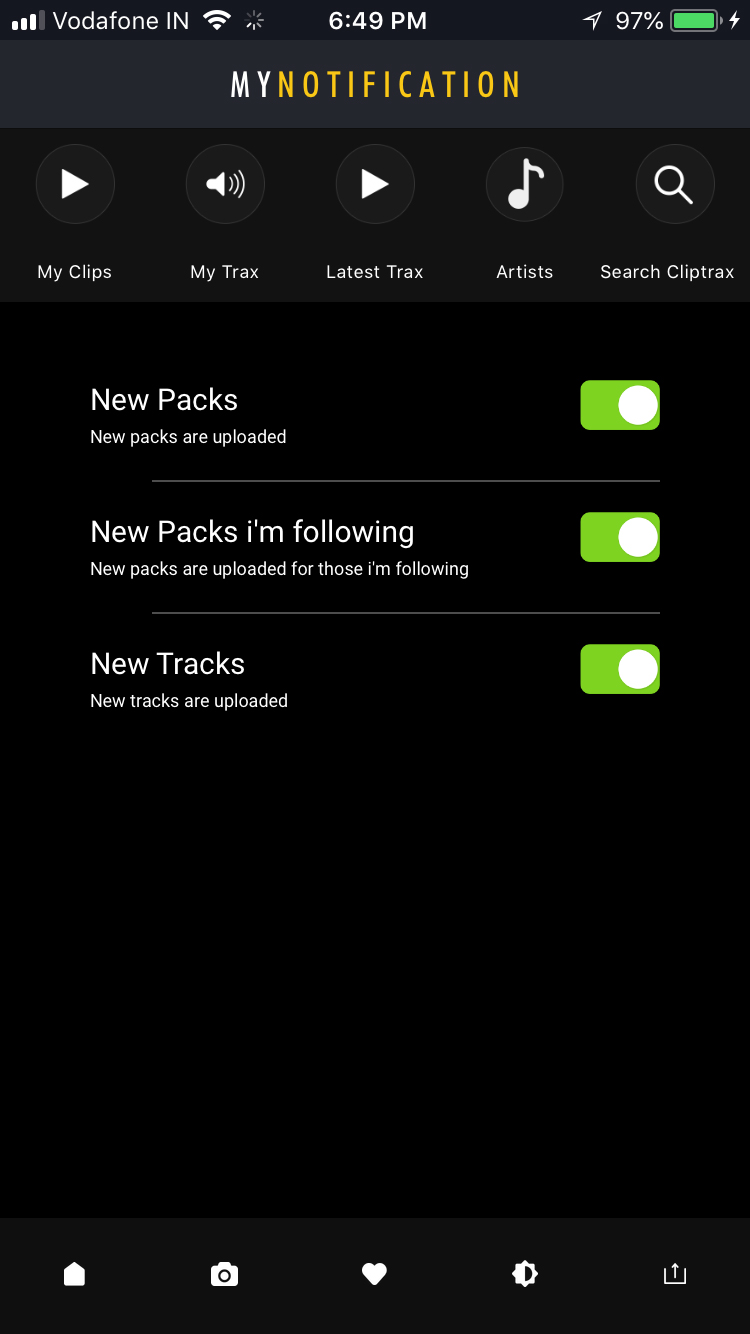Open the favorites heart tab
The image size is (750, 1334).
coord(374,1274)
